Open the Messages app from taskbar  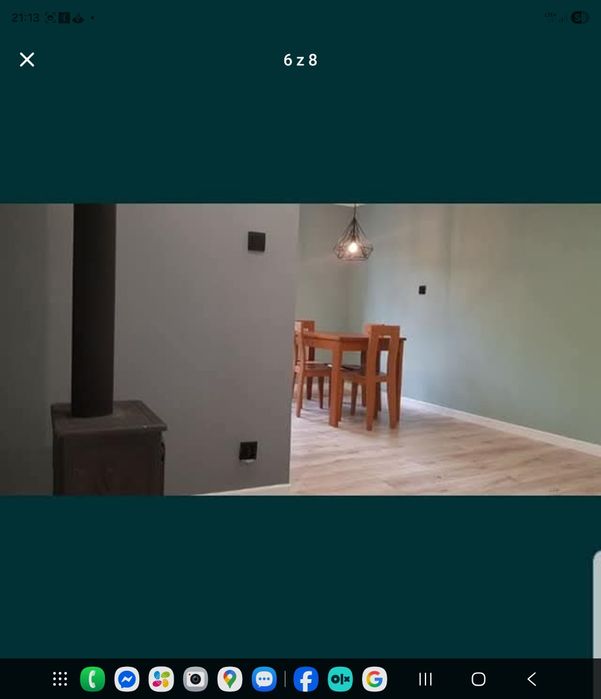264,679
